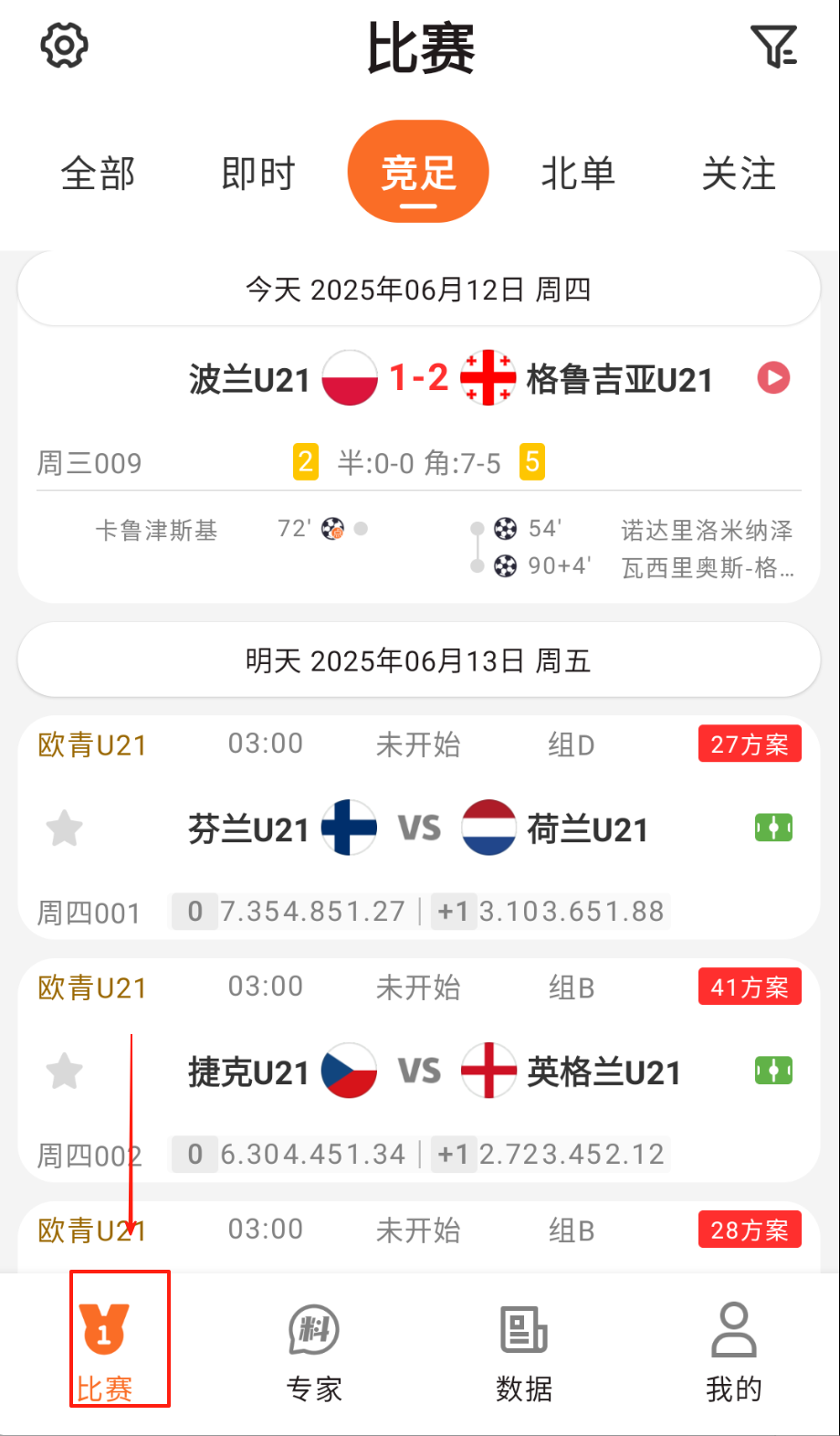Switch to the 即时 tab

pos(258,173)
